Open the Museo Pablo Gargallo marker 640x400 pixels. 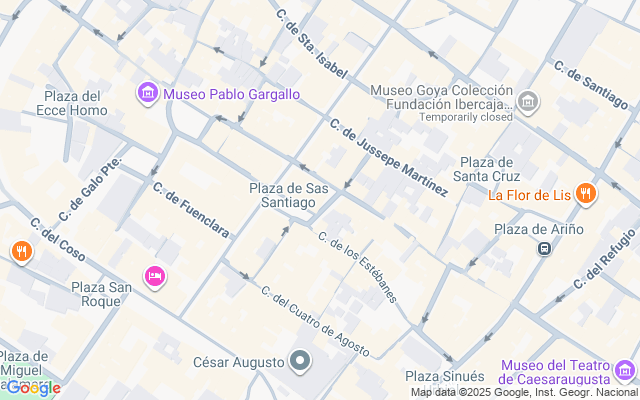[x=148, y=94]
